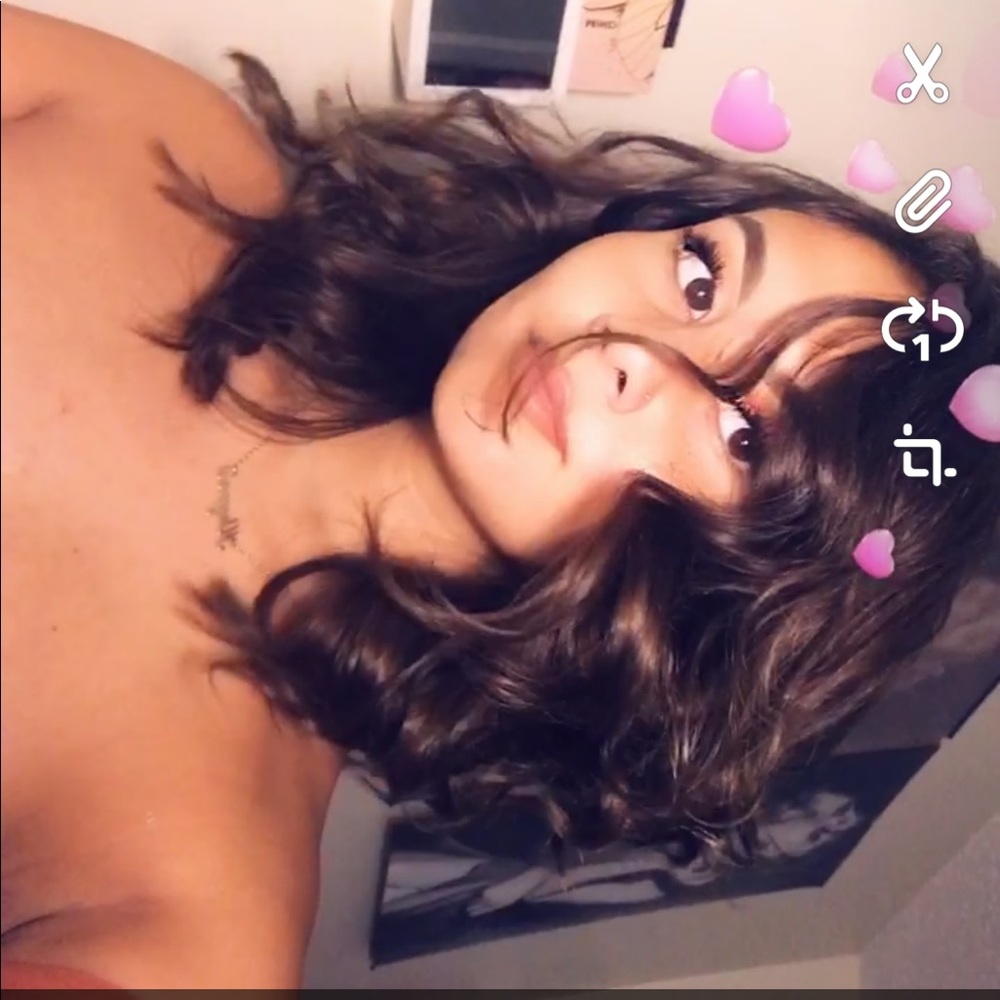
Task: Attach a link with the paperclip icon
Action: [923, 202]
